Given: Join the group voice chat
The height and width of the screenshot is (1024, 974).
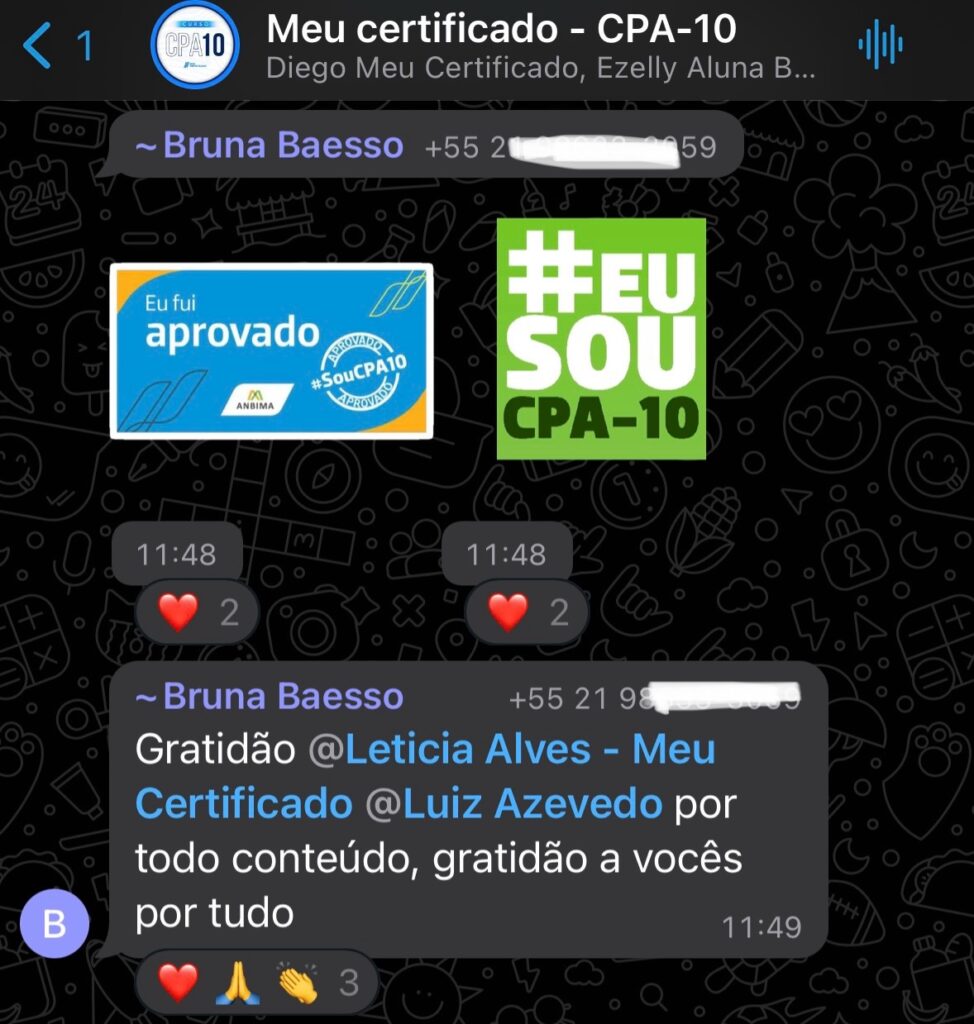Looking at the screenshot, I should (x=880, y=45).
